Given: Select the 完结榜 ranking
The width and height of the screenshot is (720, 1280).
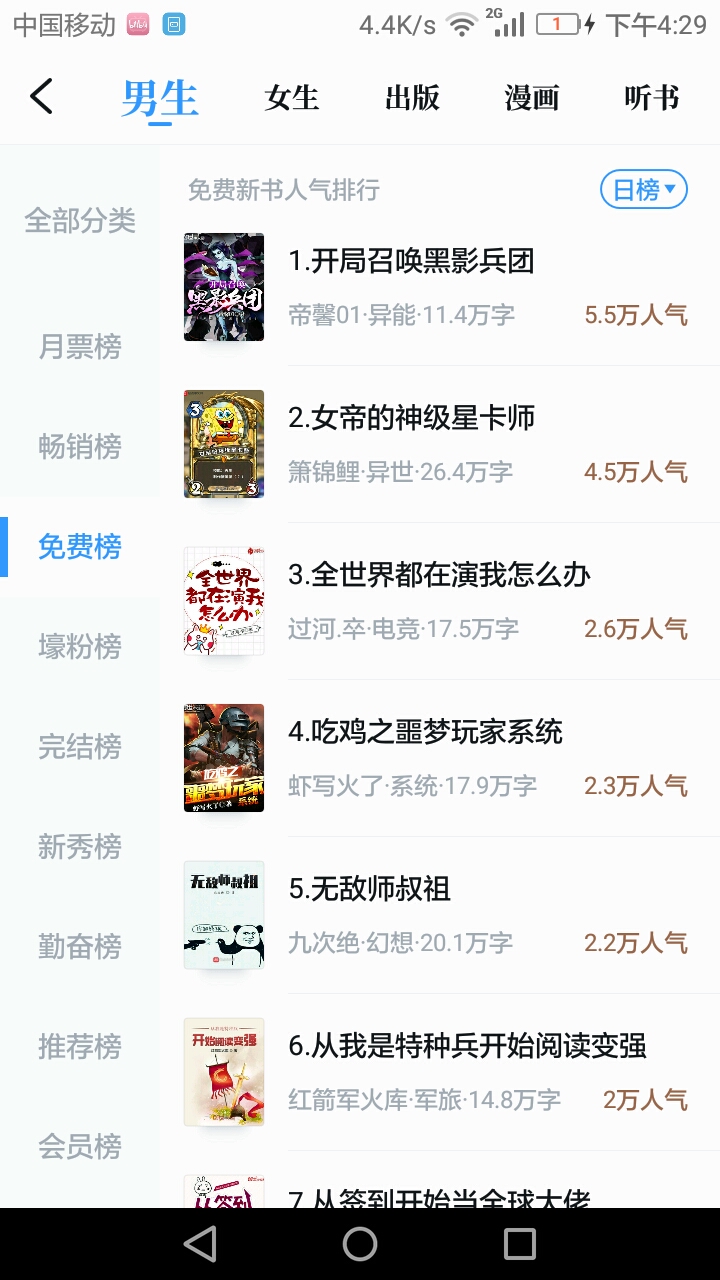Looking at the screenshot, I should coord(80,747).
